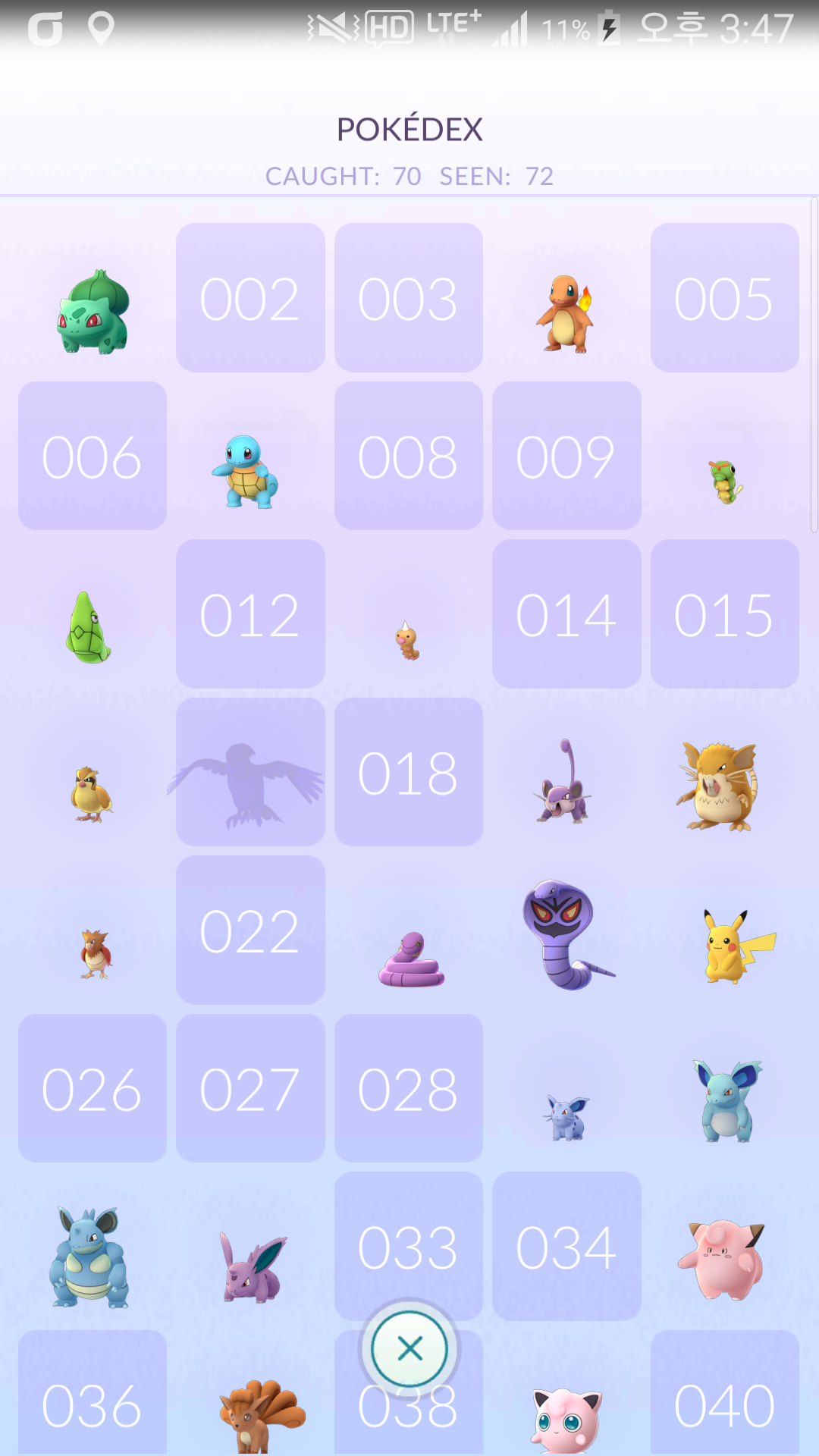This screenshot has width=819, height=1456.
Task: Open Ekans' Pokédex entry
Action: point(411,960)
